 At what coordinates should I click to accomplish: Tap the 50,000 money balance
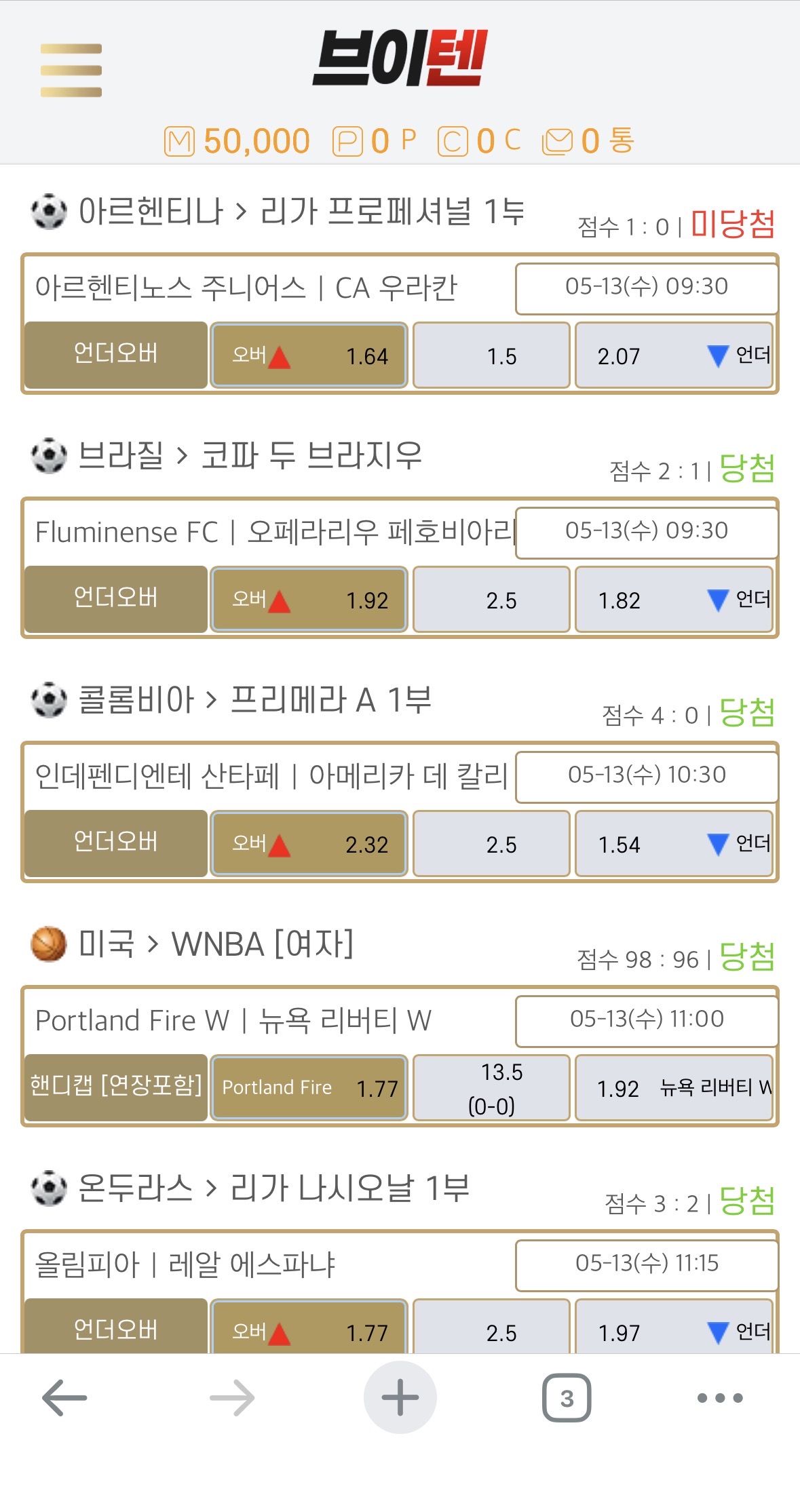pyautogui.click(x=256, y=141)
